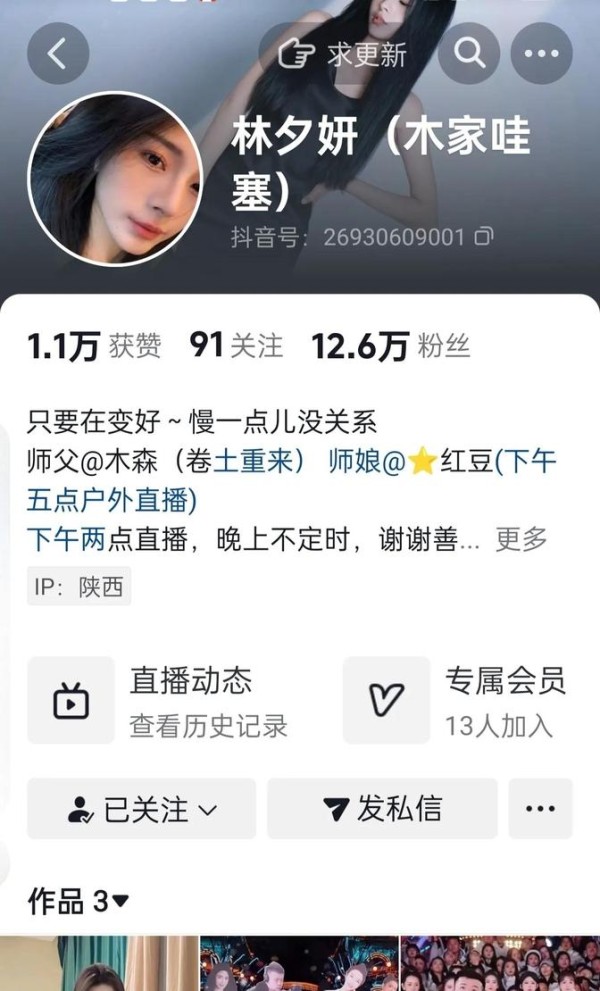600x991 pixels.
Task: Open the 关注 following list
Action: point(237,346)
